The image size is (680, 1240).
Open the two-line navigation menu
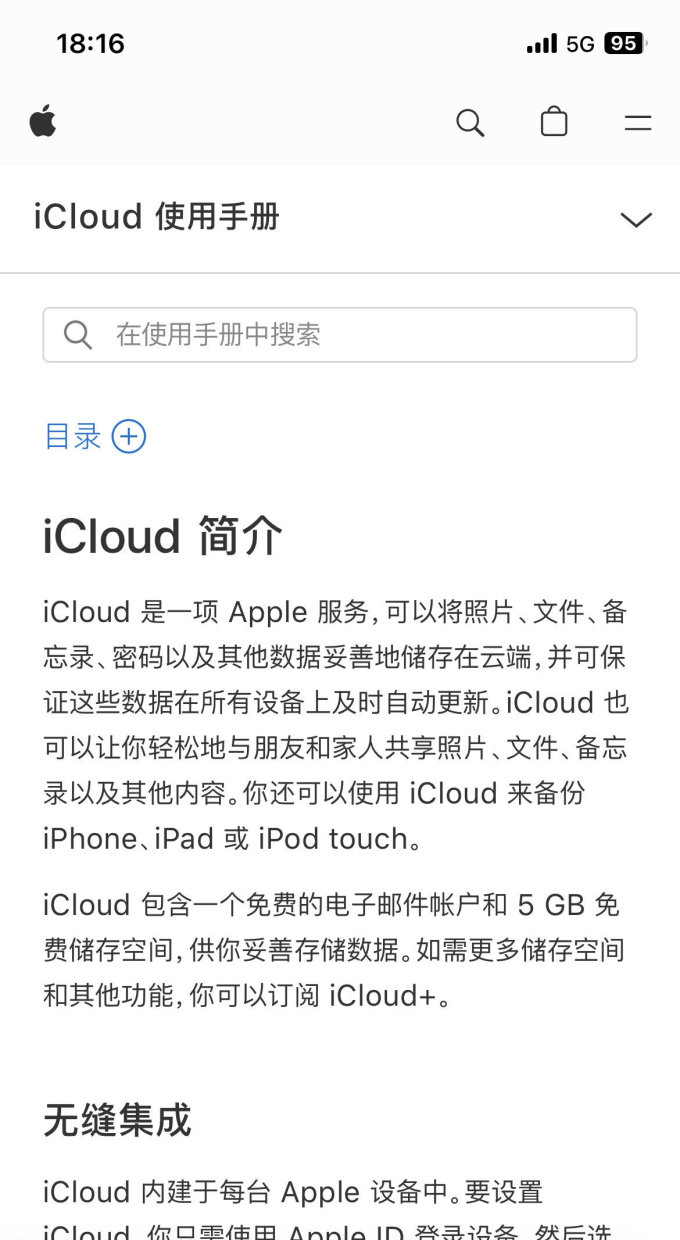[x=637, y=123]
